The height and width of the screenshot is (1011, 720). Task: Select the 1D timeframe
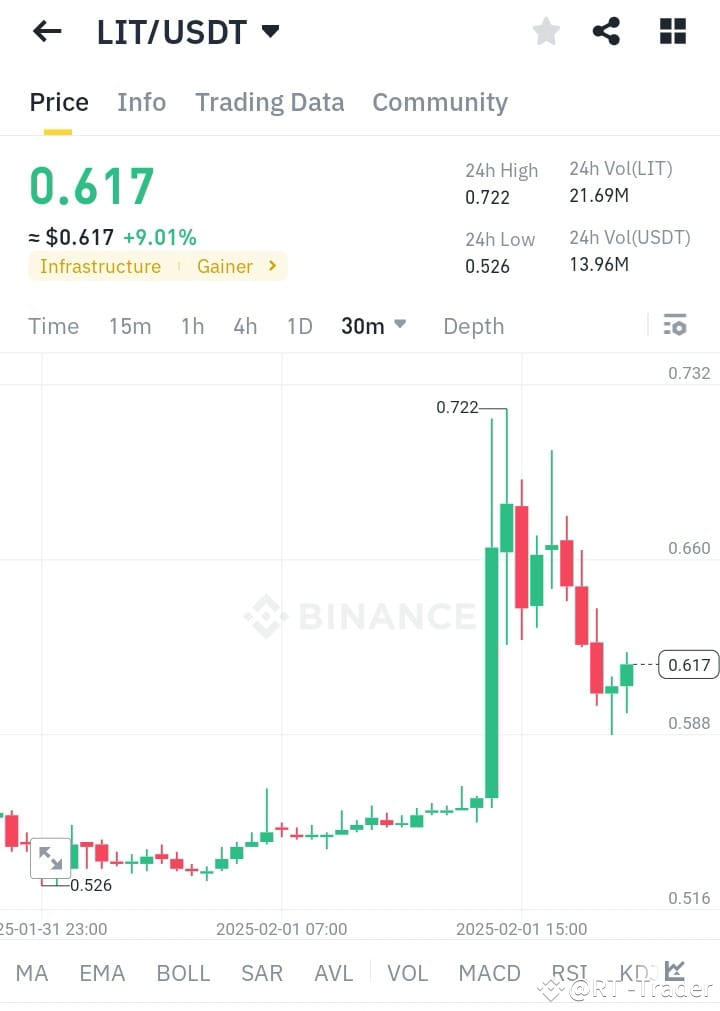pyautogui.click(x=299, y=325)
